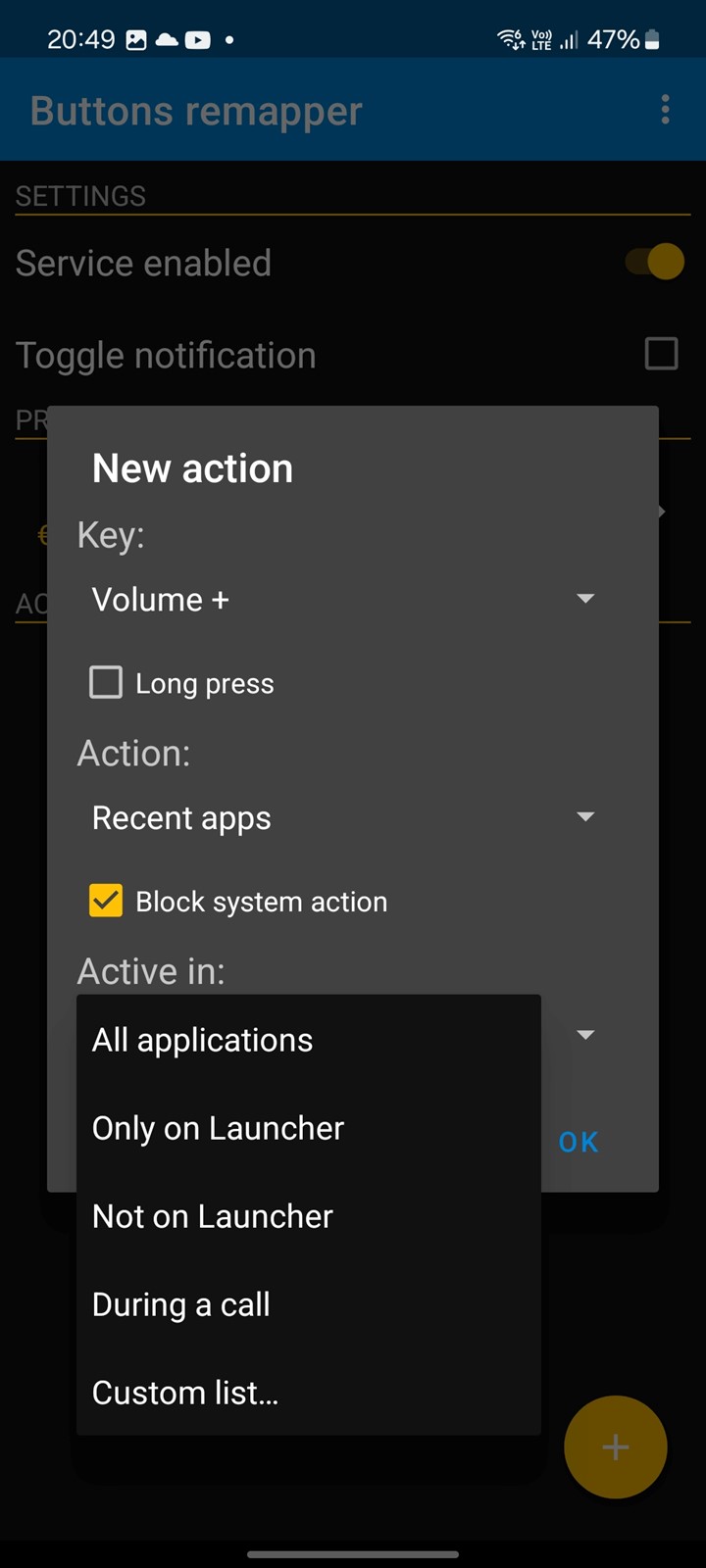Tick the Long press checkbox
Viewport: 706px width, 1568px height.
(106, 682)
